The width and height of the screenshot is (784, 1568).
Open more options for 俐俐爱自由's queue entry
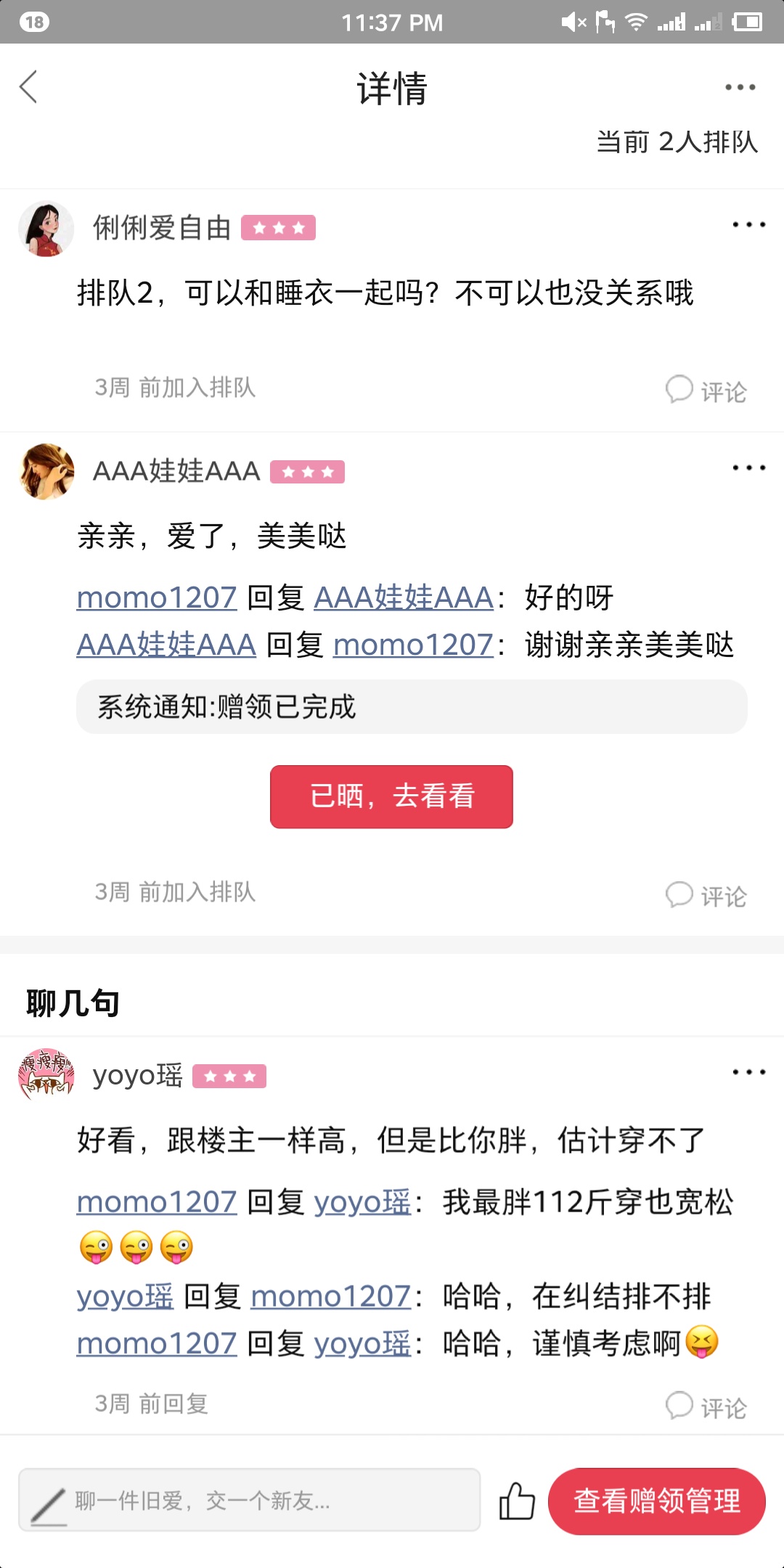[748, 225]
